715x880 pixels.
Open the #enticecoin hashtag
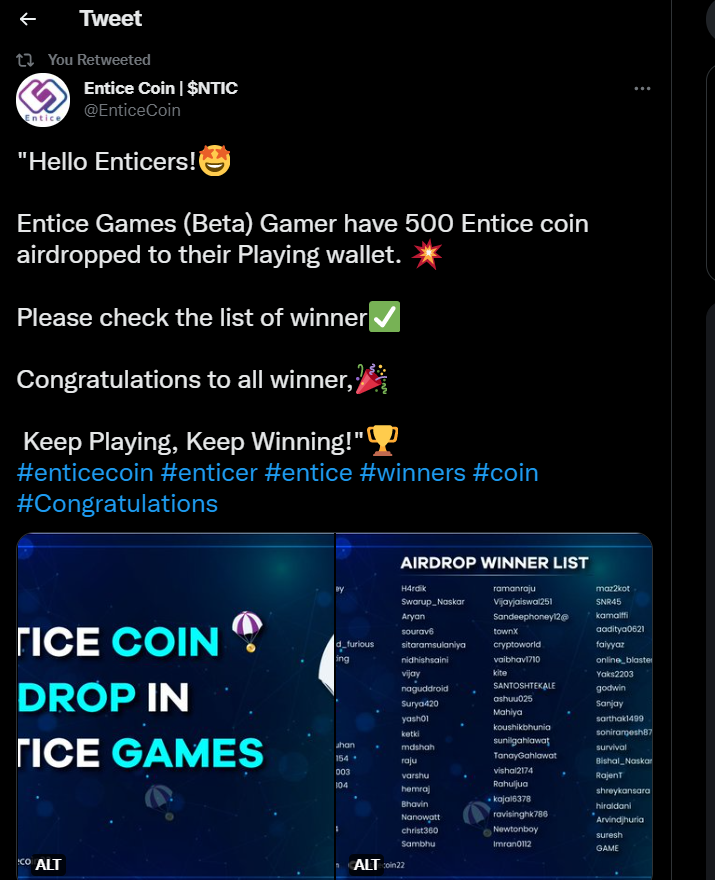(x=85, y=471)
